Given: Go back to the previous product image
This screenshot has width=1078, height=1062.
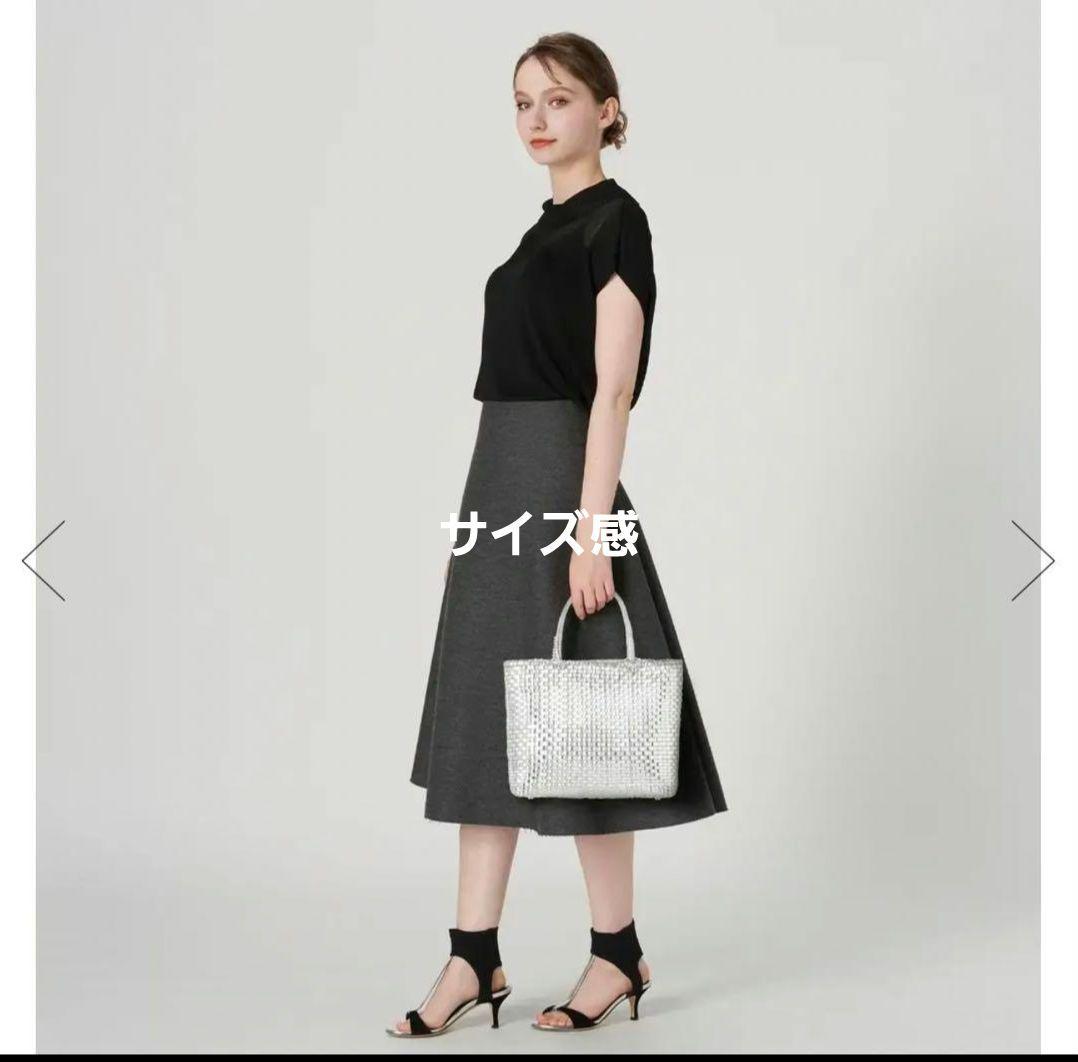Looking at the screenshot, I should click(44, 560).
